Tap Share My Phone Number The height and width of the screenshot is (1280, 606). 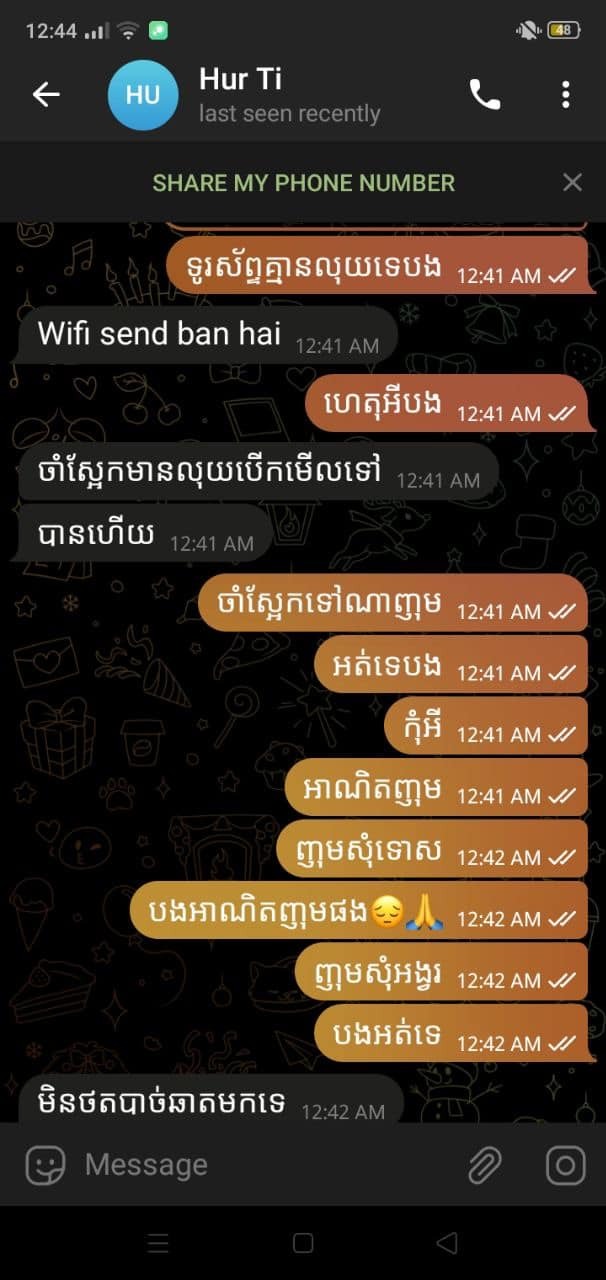[x=303, y=183]
